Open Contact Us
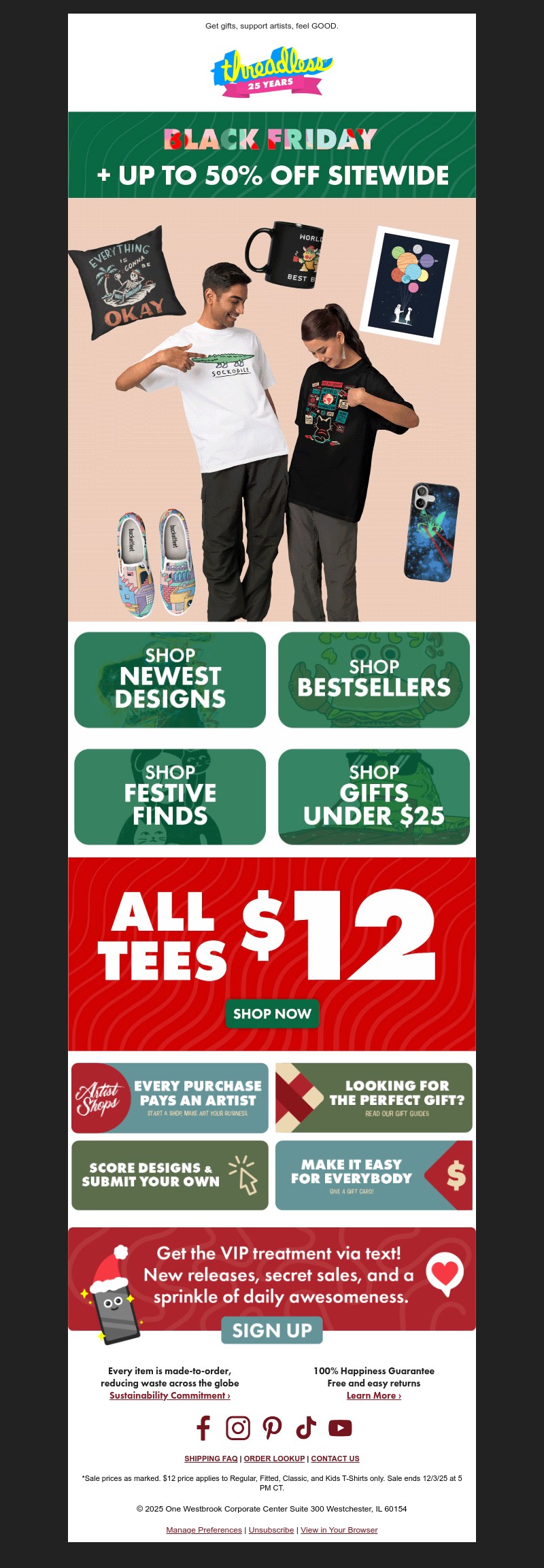Image resolution: width=544 pixels, height=1568 pixels. click(x=335, y=1459)
